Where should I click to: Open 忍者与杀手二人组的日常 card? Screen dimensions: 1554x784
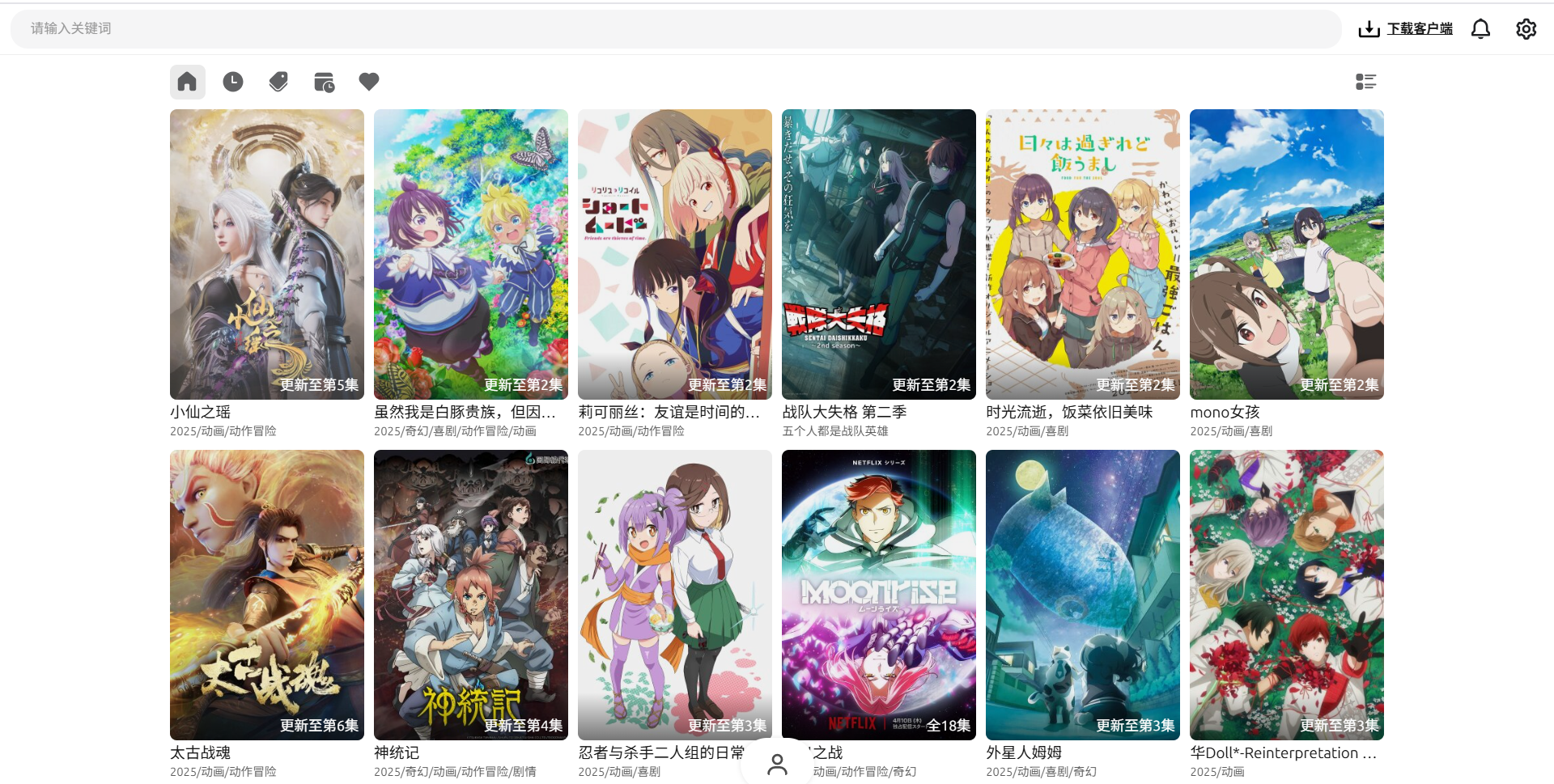tap(675, 595)
